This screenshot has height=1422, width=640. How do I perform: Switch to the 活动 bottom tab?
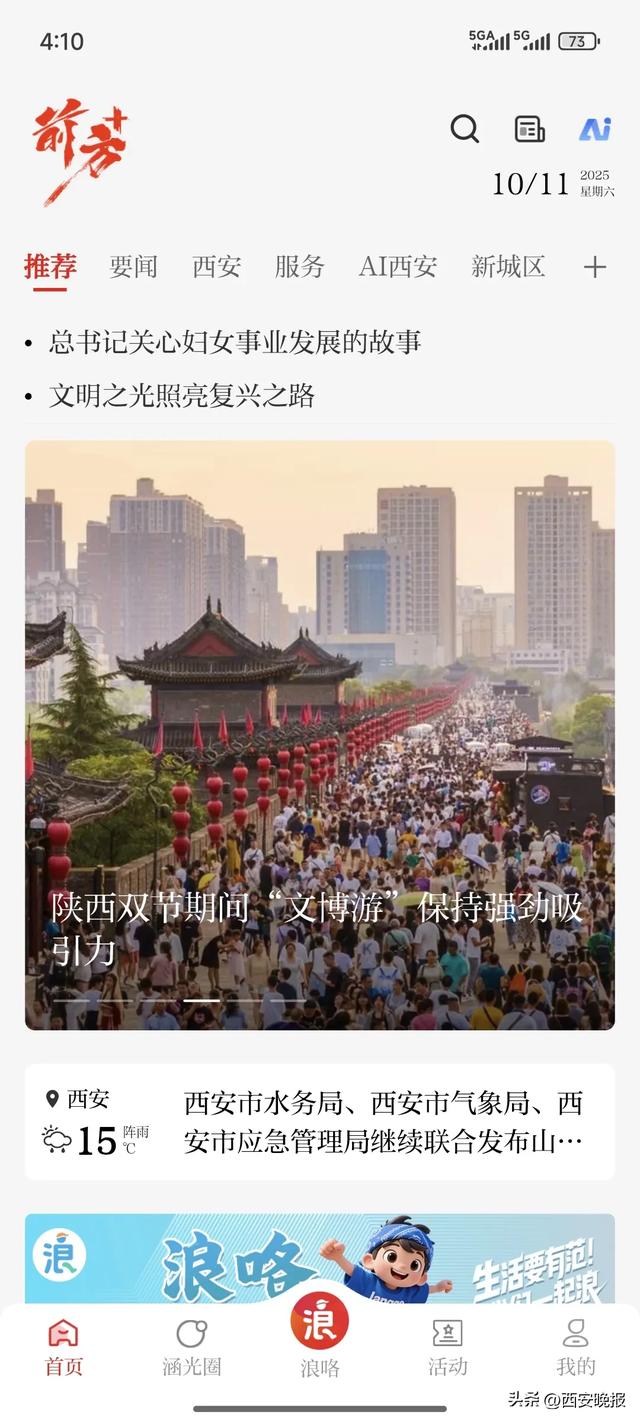(x=447, y=1346)
